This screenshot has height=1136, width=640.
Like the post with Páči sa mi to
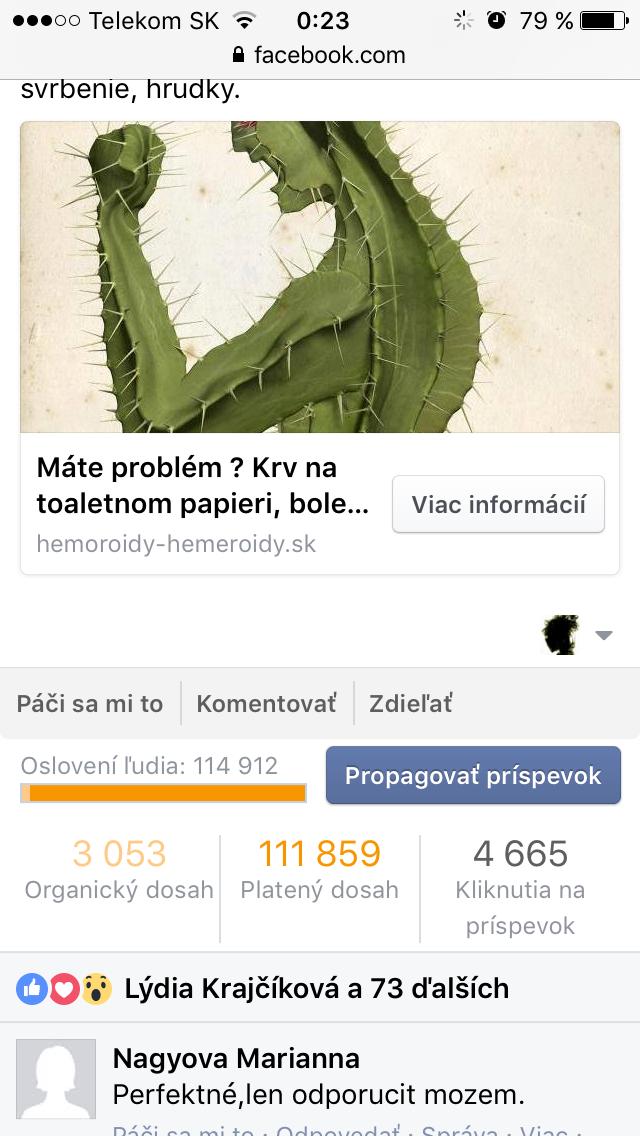click(90, 703)
